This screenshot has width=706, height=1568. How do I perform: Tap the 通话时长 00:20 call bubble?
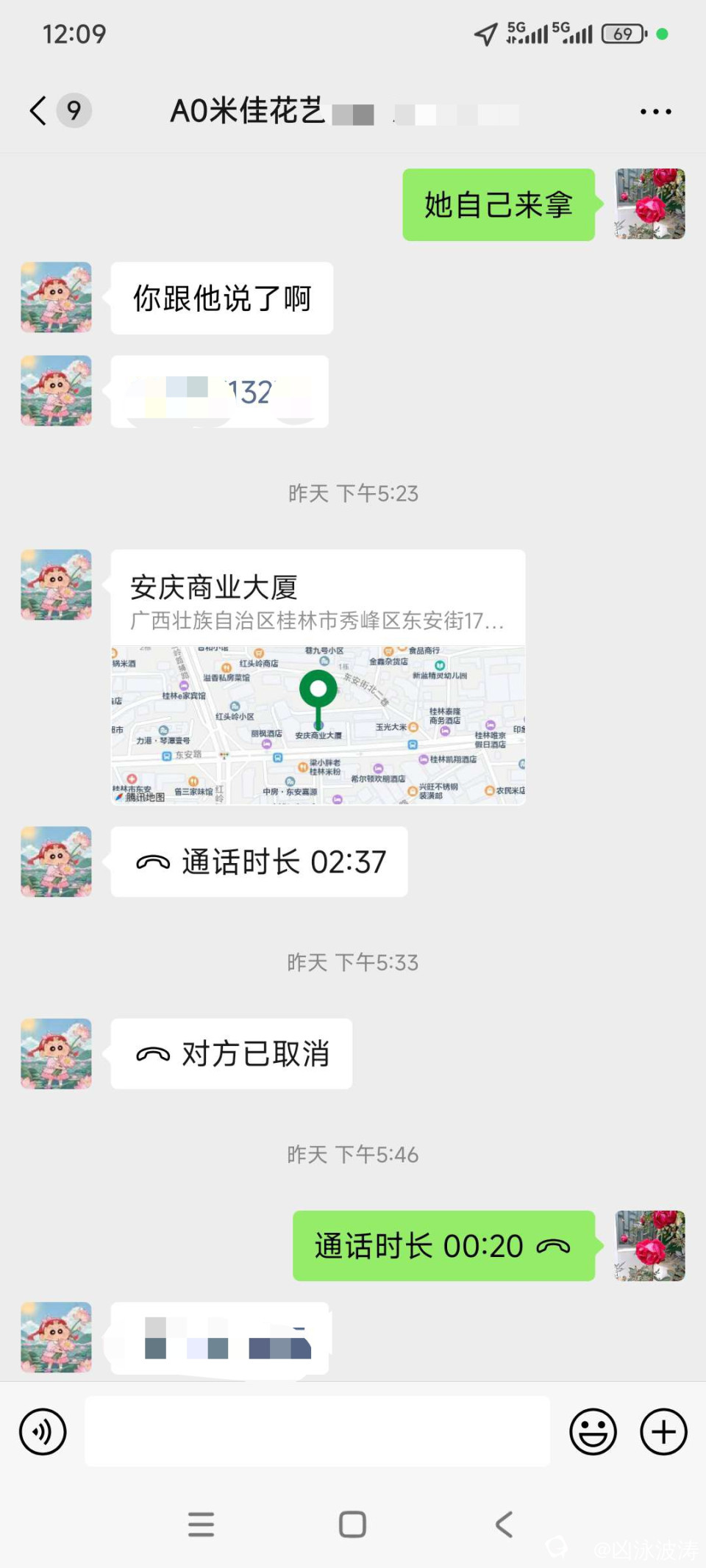point(443,1246)
